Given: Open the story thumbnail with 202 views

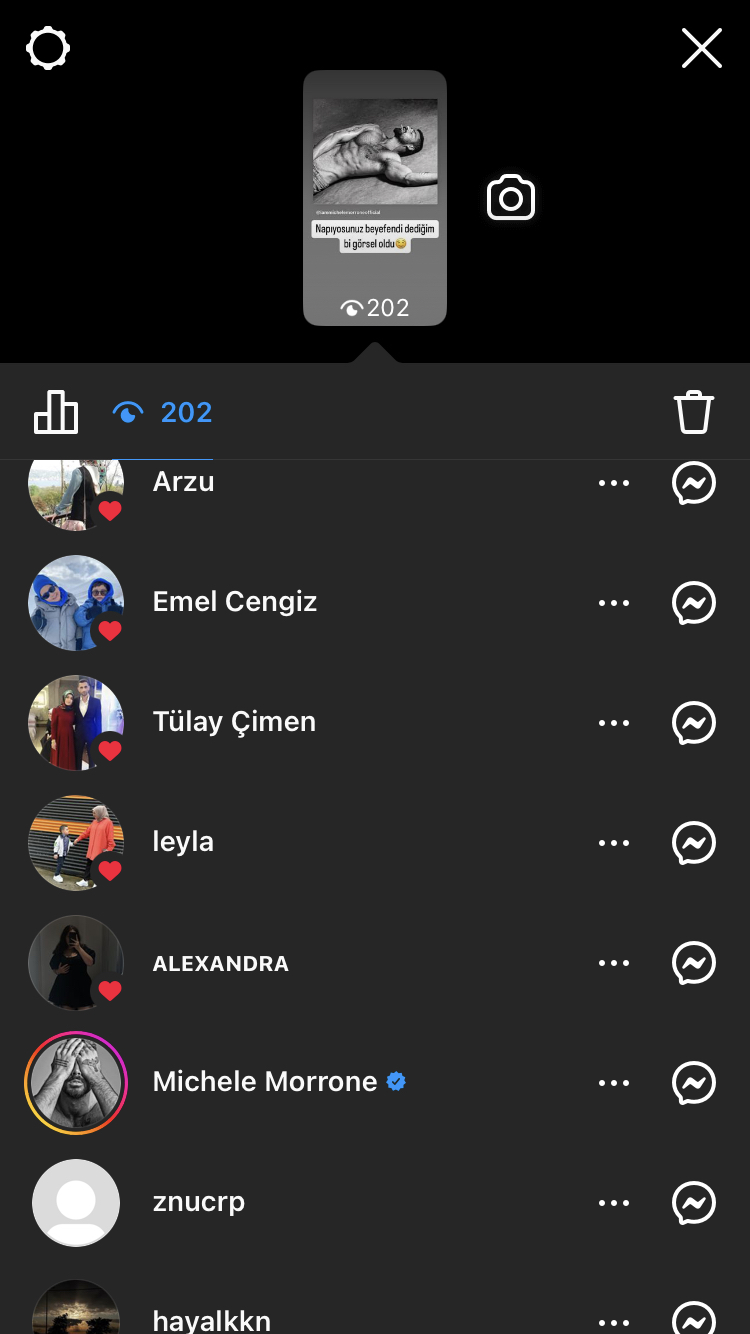Looking at the screenshot, I should (x=375, y=198).
